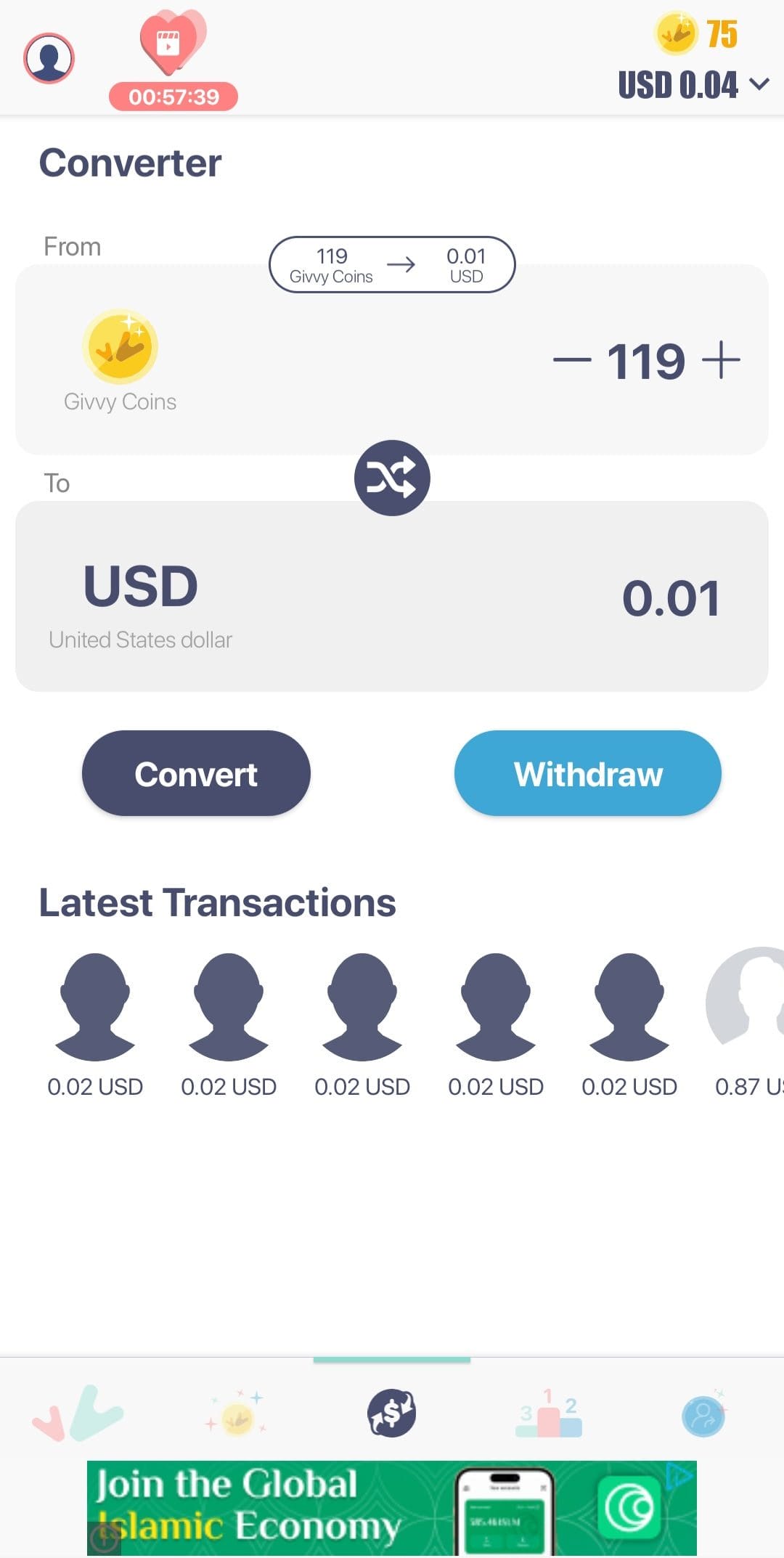Open the referral friends tab

(704, 1415)
